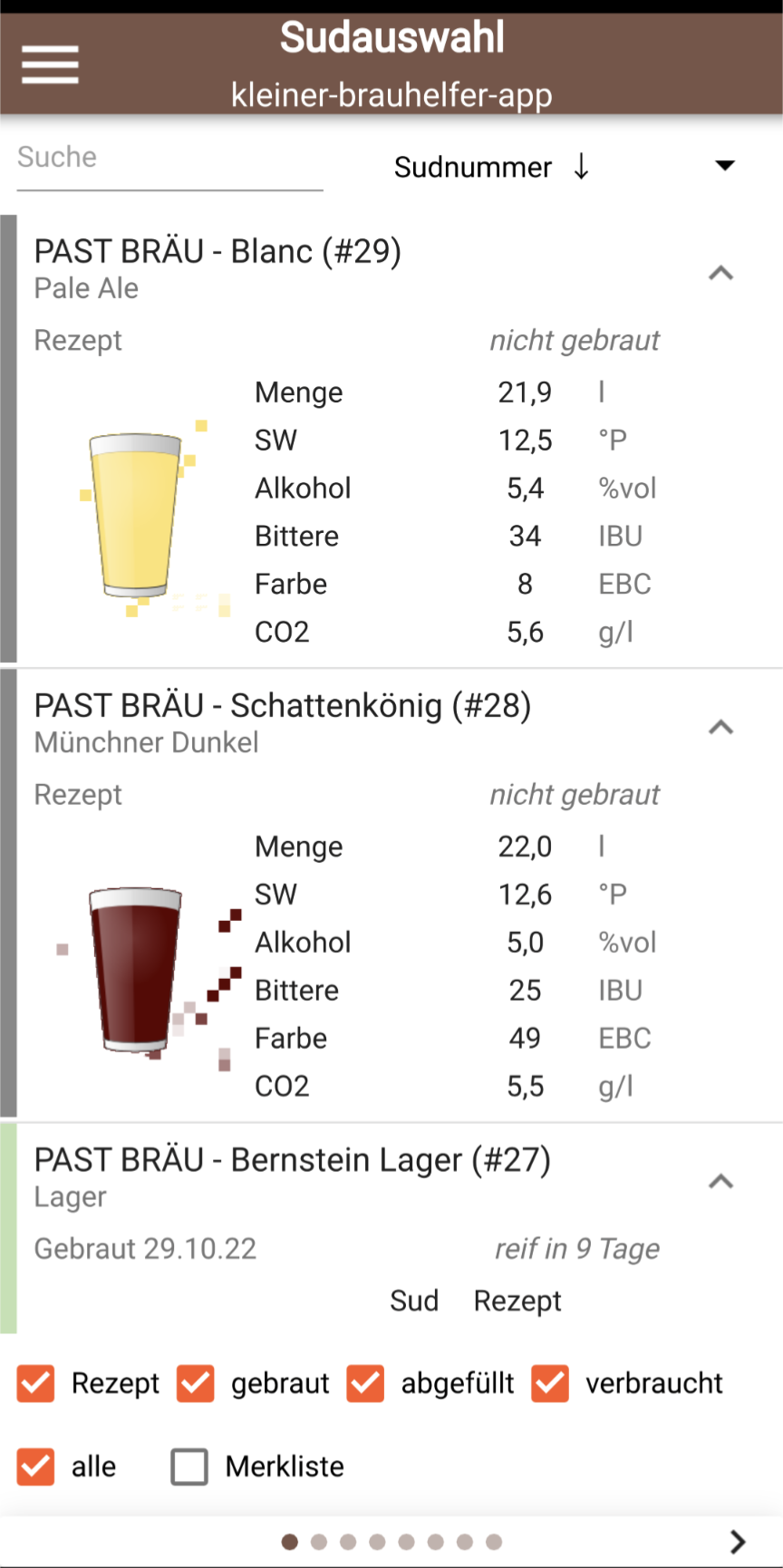Go to the next page arrow
The height and width of the screenshot is (1568, 783).
[x=738, y=1541]
